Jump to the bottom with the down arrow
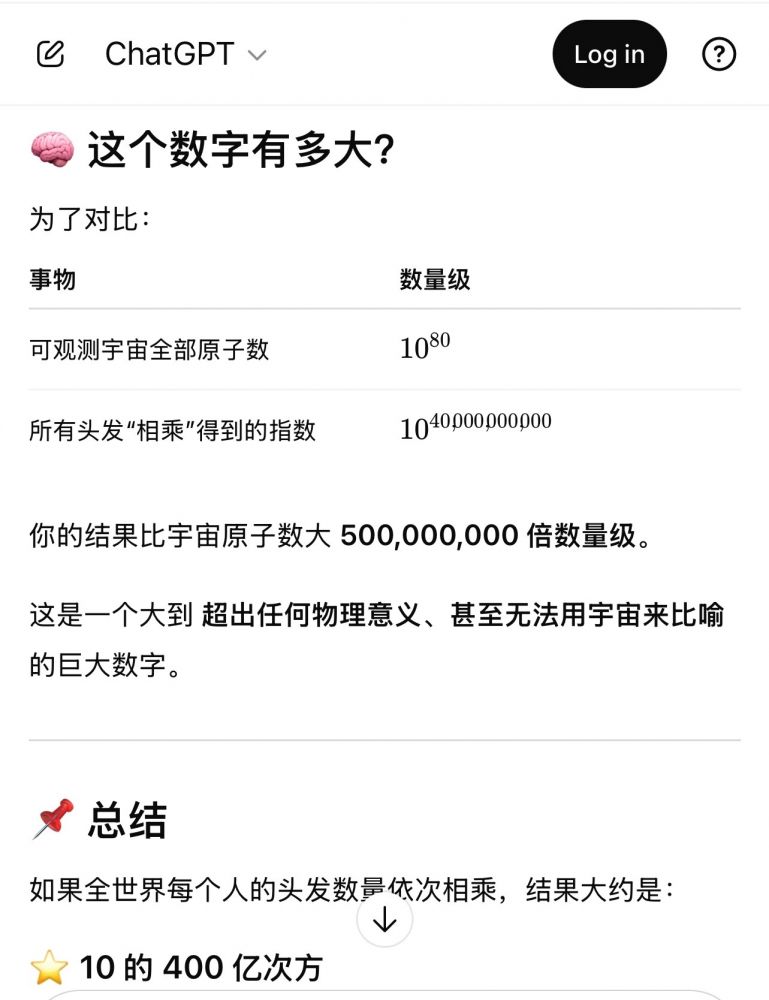This screenshot has width=769, height=1000. tap(385, 920)
